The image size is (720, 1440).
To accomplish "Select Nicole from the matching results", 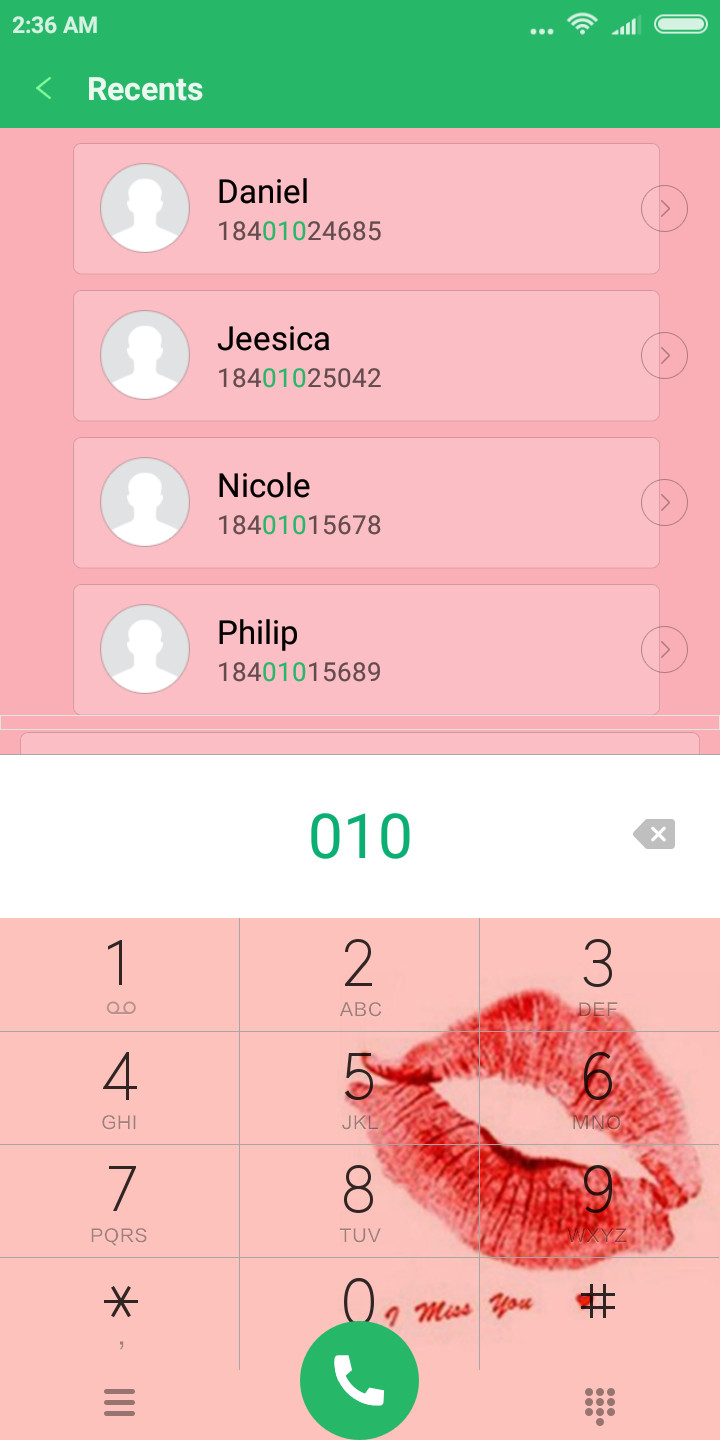I will point(366,502).
